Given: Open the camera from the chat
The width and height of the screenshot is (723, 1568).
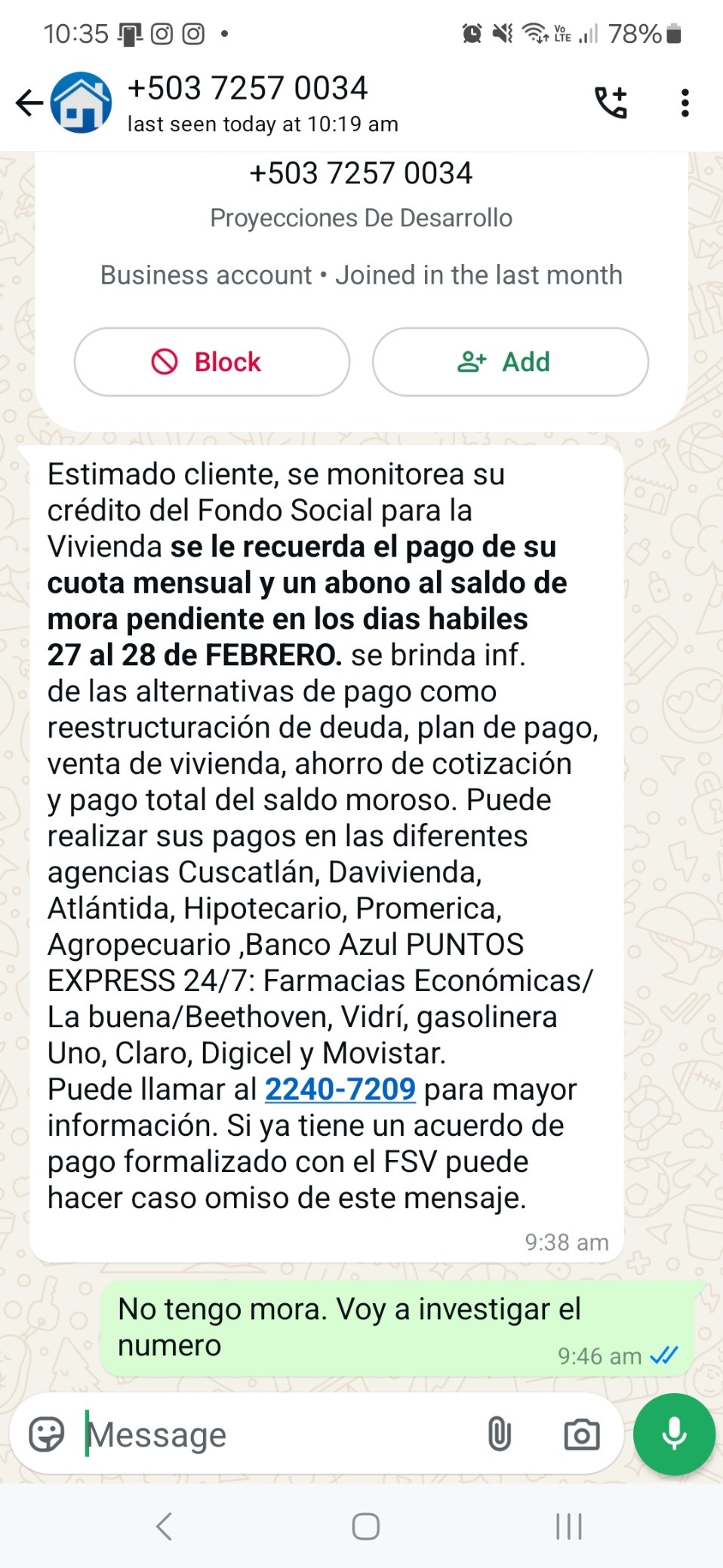Looking at the screenshot, I should tap(582, 1434).
